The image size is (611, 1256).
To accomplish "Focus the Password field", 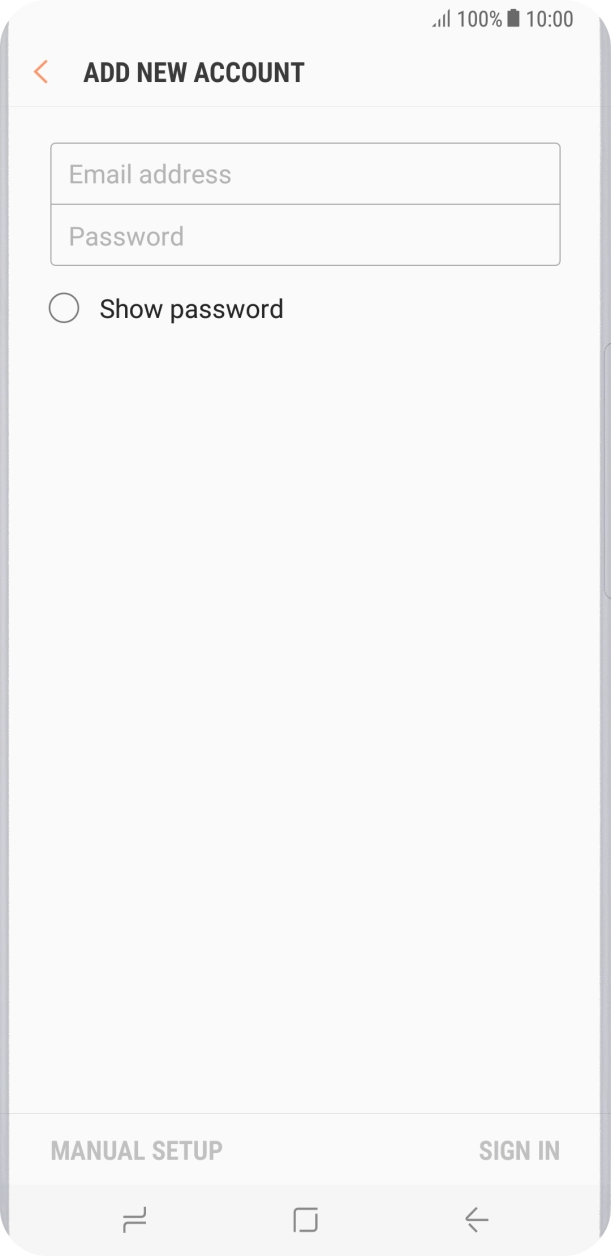I will [305, 235].
